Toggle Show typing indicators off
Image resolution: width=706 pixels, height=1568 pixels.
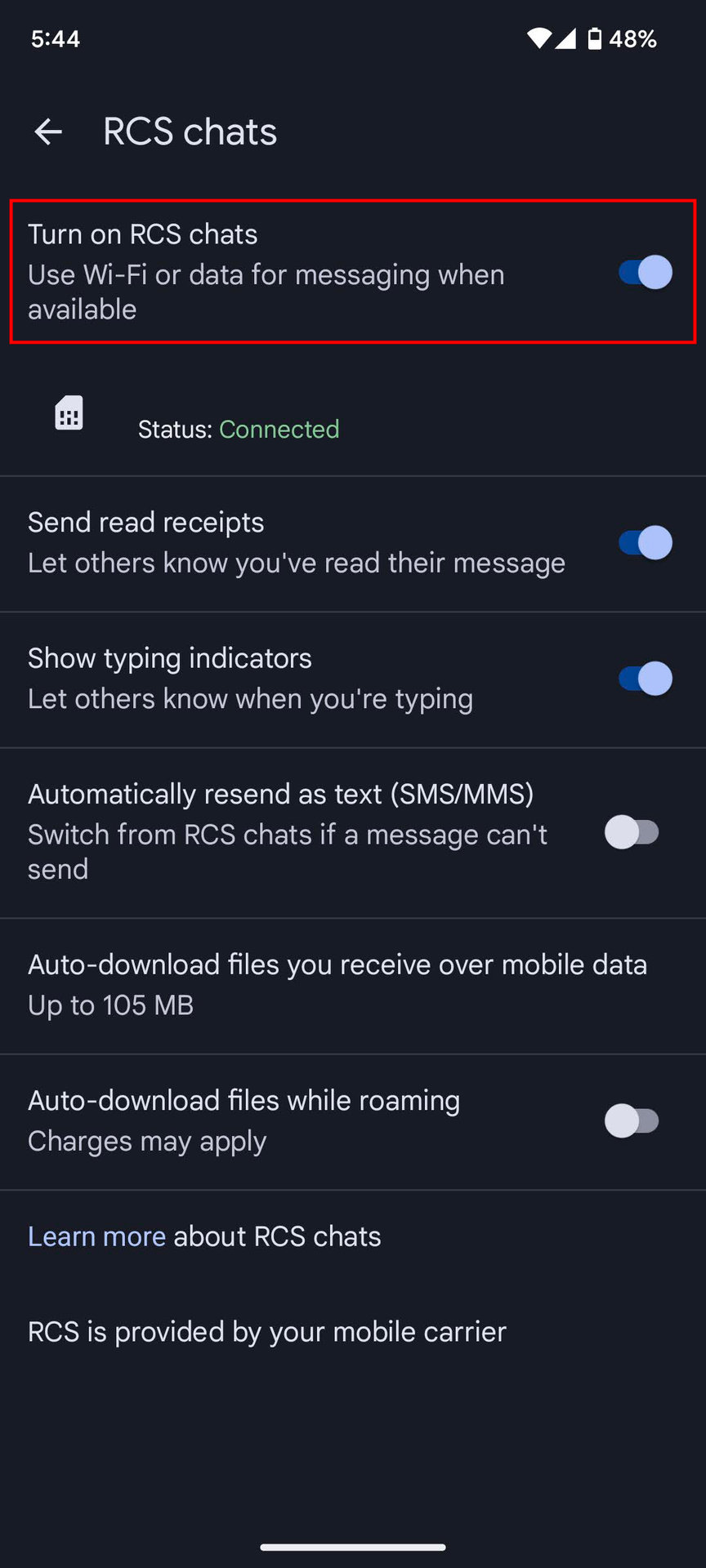(645, 679)
